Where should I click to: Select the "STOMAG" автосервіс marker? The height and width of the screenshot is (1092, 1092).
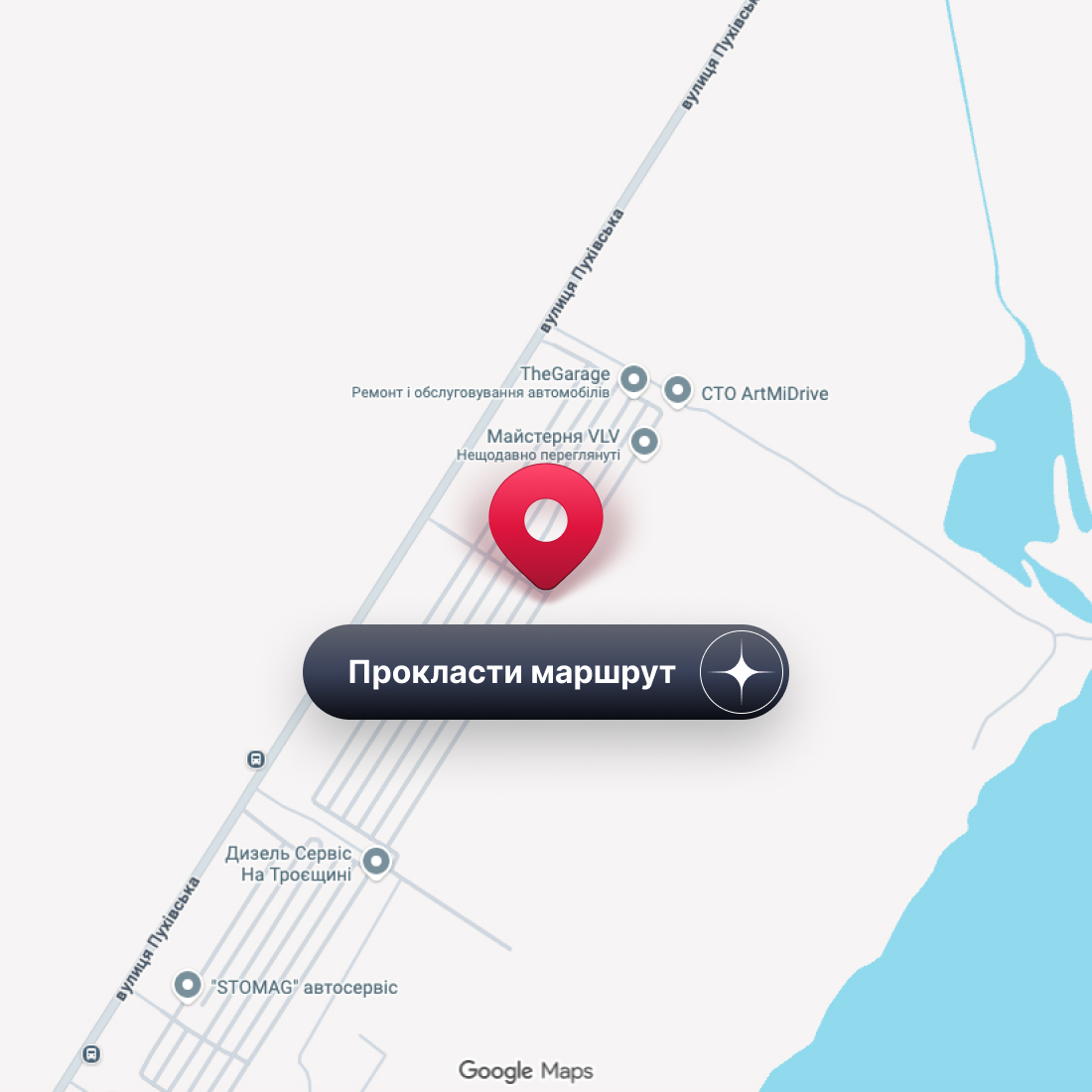coord(188,986)
